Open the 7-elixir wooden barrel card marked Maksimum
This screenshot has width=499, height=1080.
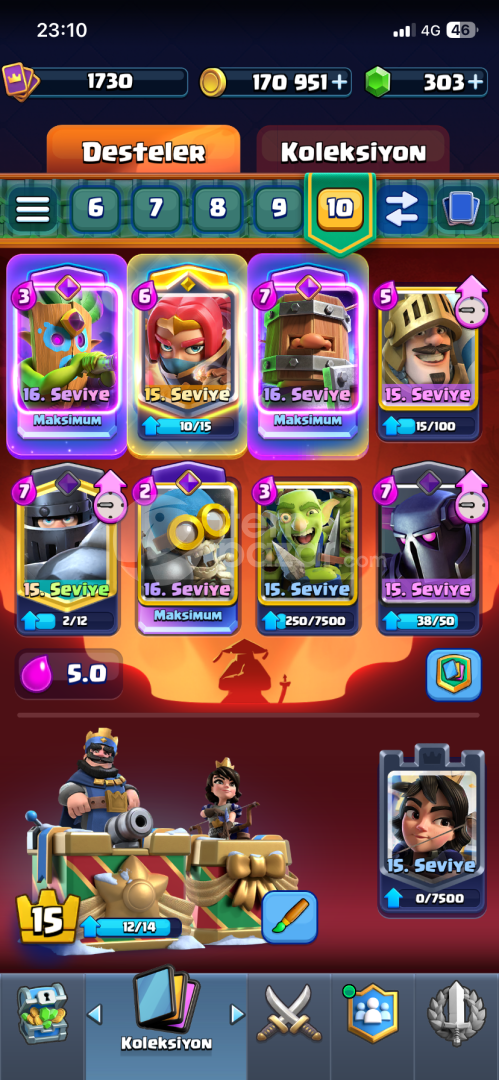tap(308, 356)
